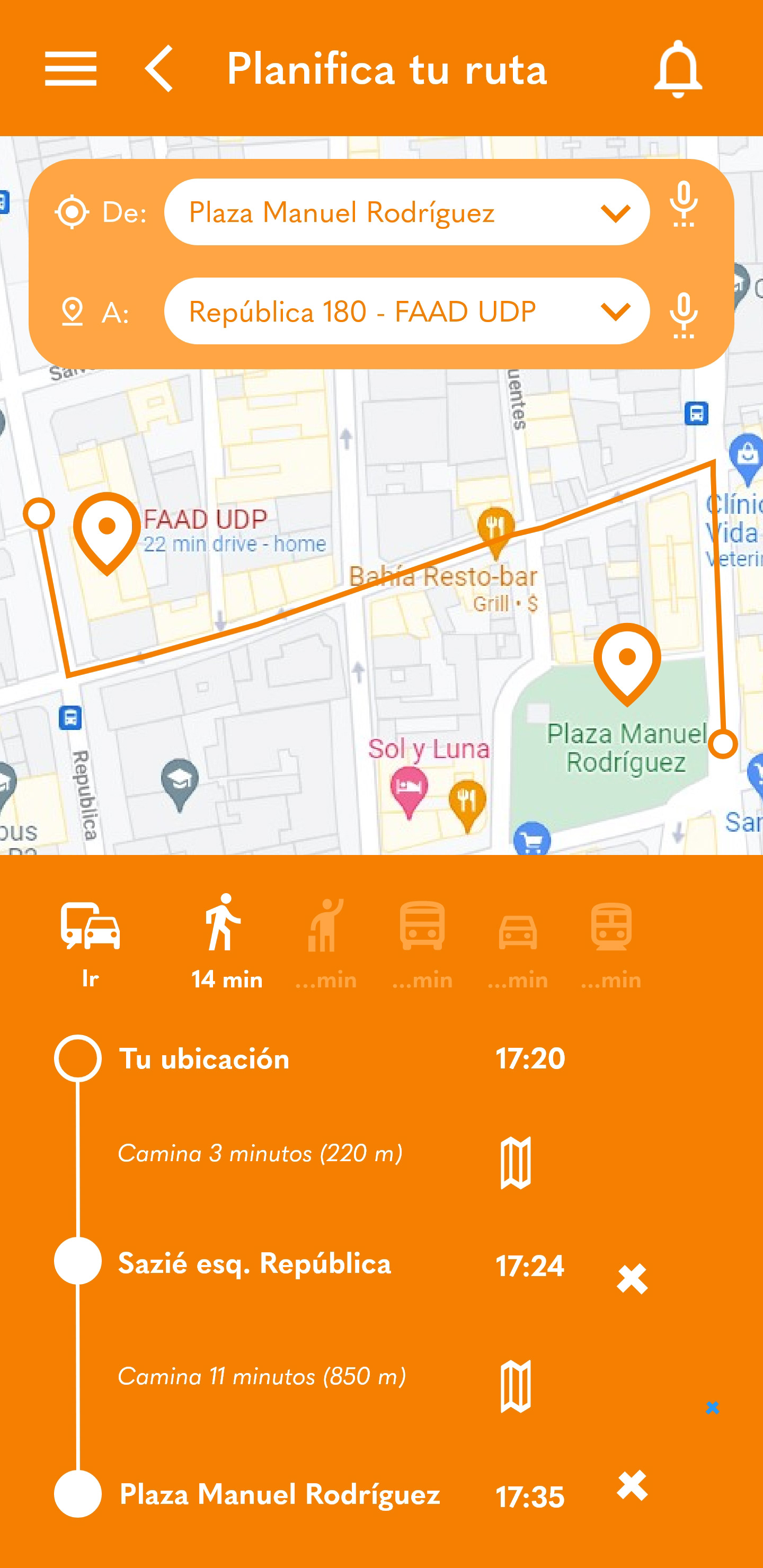Select the 14 min walking option
The image size is (763, 1568).
[x=227, y=941]
